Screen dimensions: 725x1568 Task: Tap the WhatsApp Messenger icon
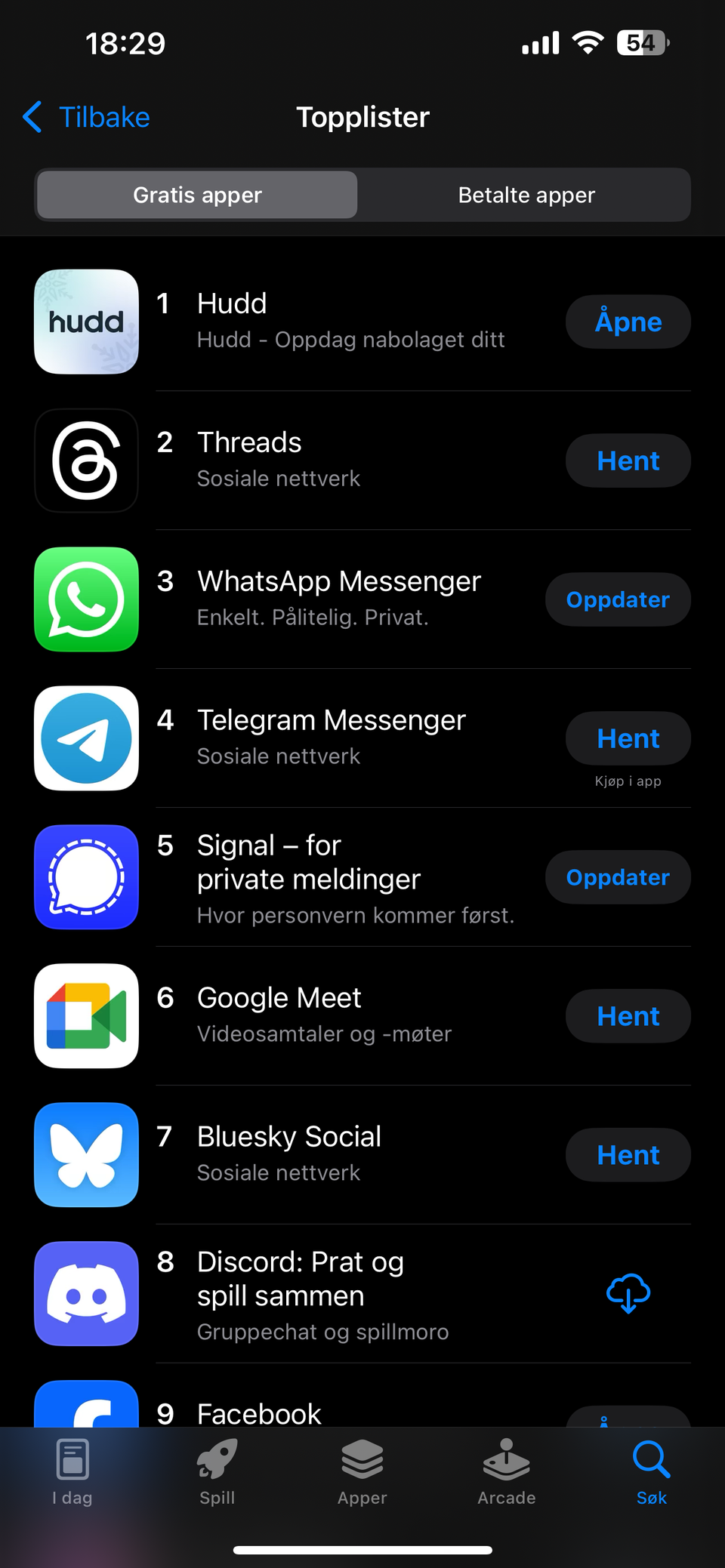(x=86, y=599)
